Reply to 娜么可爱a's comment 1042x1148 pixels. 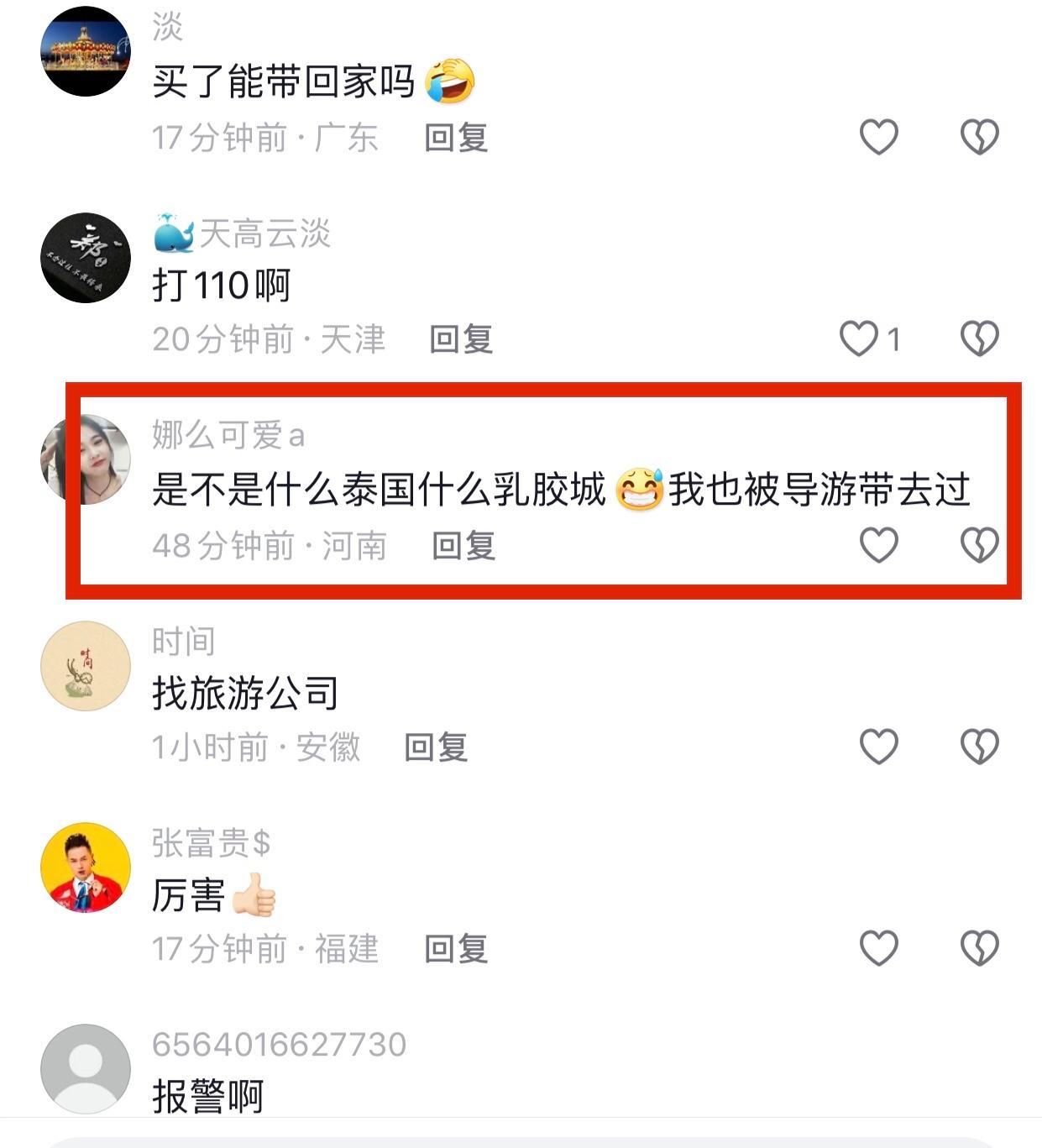[x=463, y=546]
